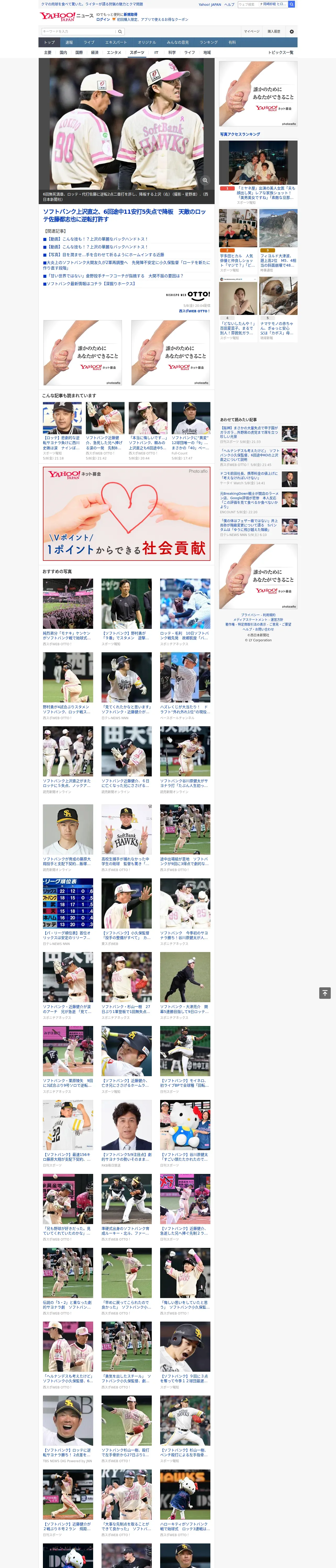Open the settings gear icon
The image size is (336, 1568).
[x=292, y=31]
